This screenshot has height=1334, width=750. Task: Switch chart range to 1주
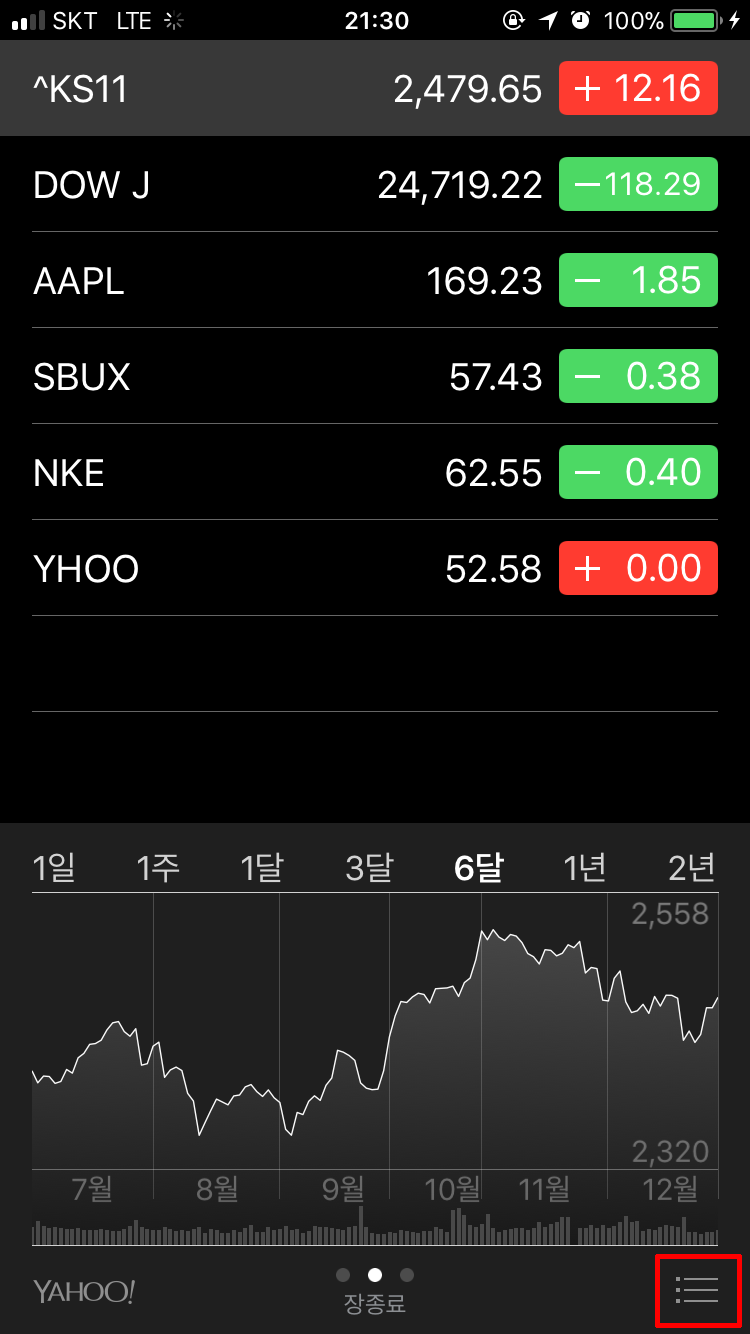(x=158, y=867)
